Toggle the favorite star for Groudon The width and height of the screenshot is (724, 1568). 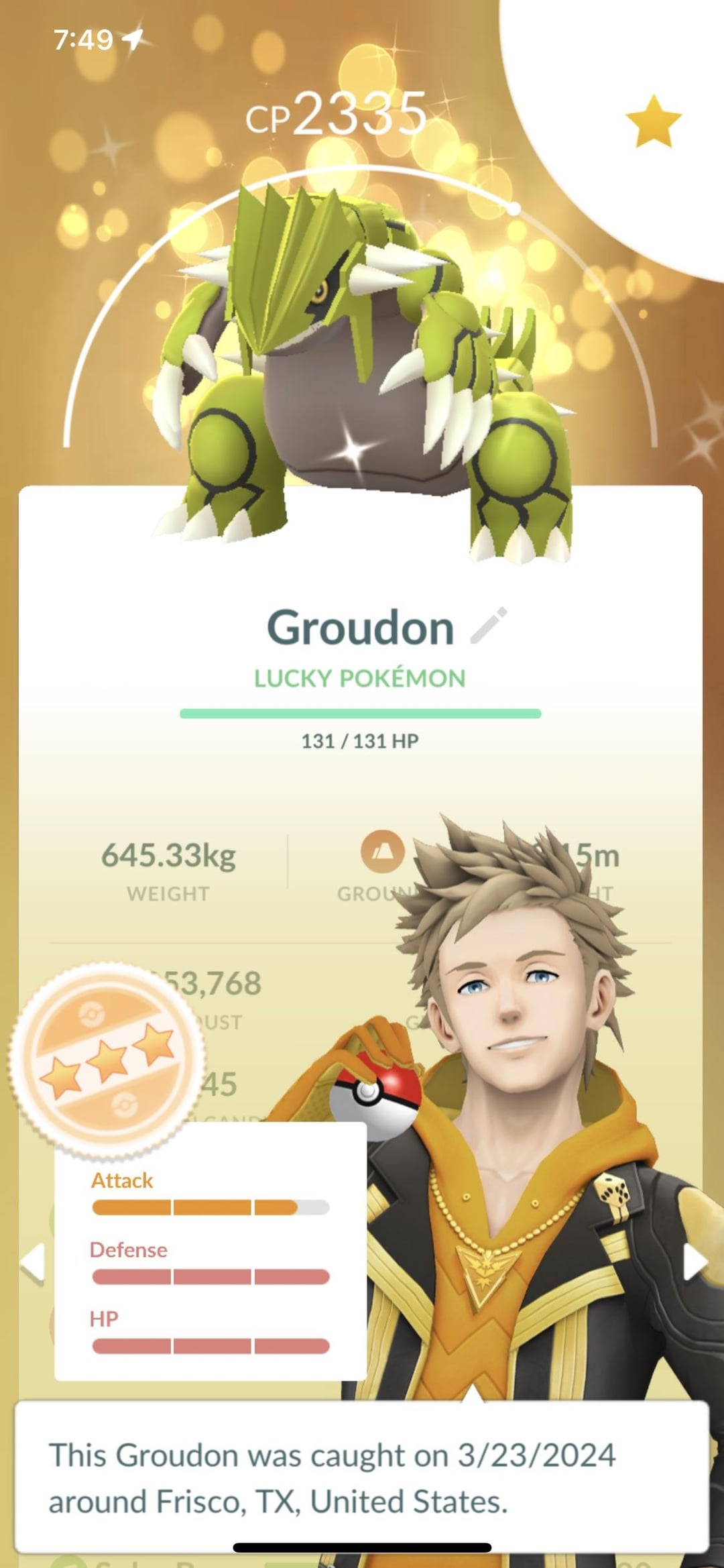pos(653,121)
